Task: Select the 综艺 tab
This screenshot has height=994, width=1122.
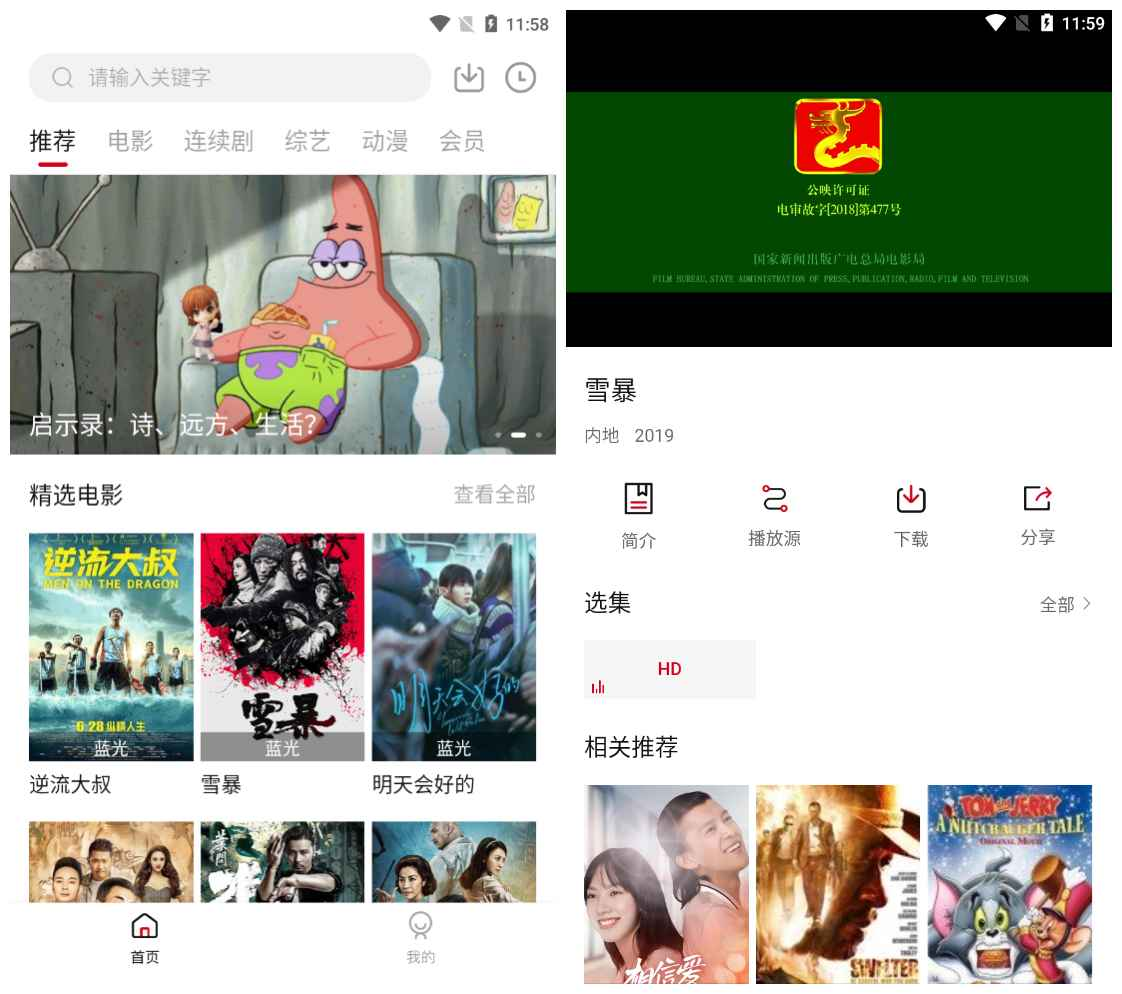Action: [x=307, y=142]
